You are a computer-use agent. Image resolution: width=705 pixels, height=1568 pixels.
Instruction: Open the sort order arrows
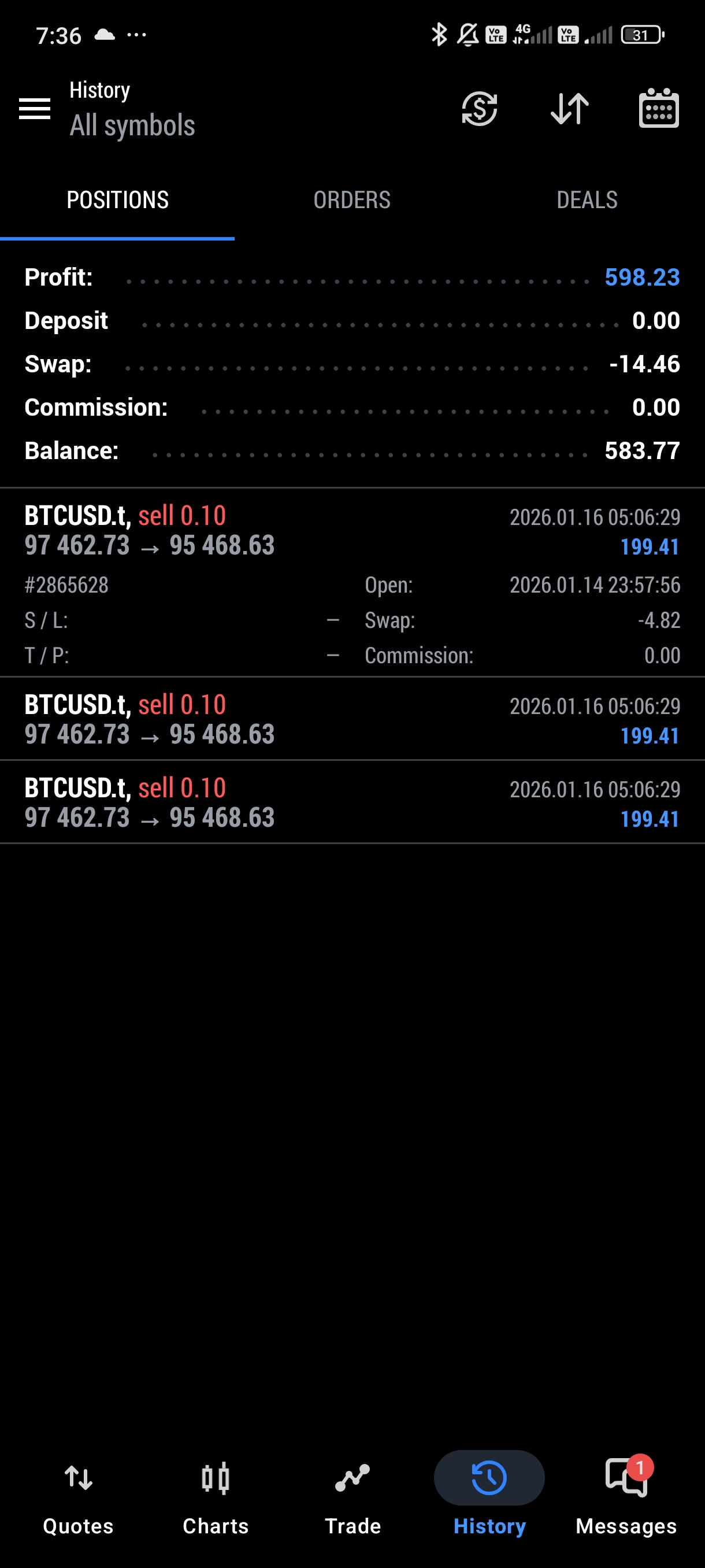(569, 109)
